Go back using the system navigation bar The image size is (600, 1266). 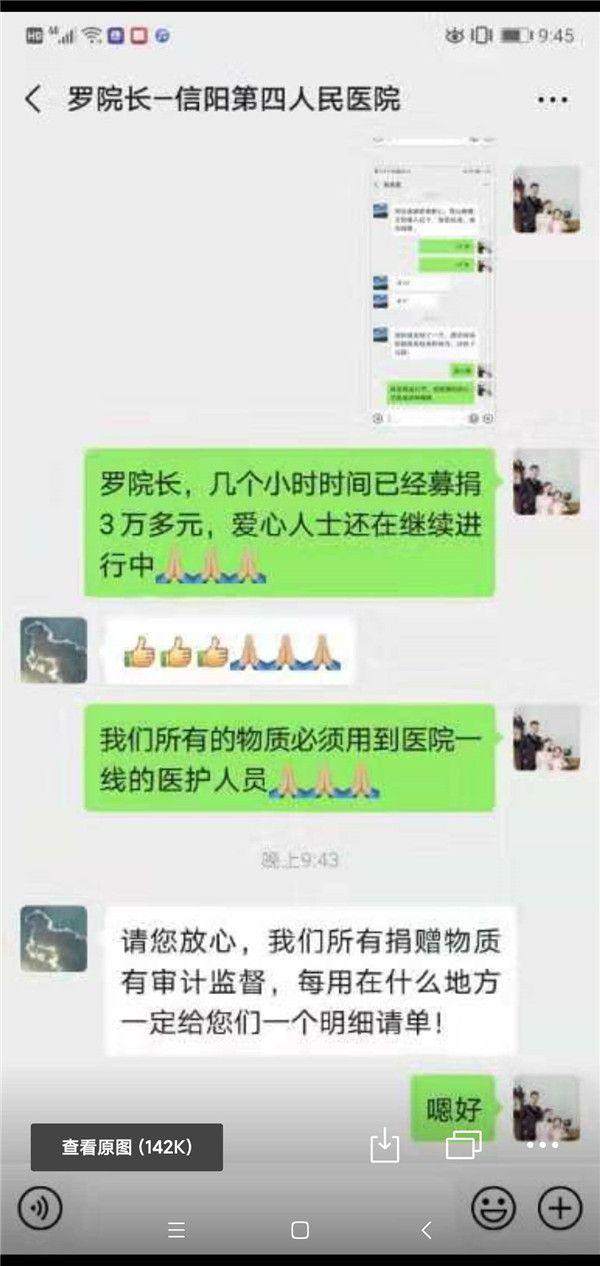point(426,1231)
